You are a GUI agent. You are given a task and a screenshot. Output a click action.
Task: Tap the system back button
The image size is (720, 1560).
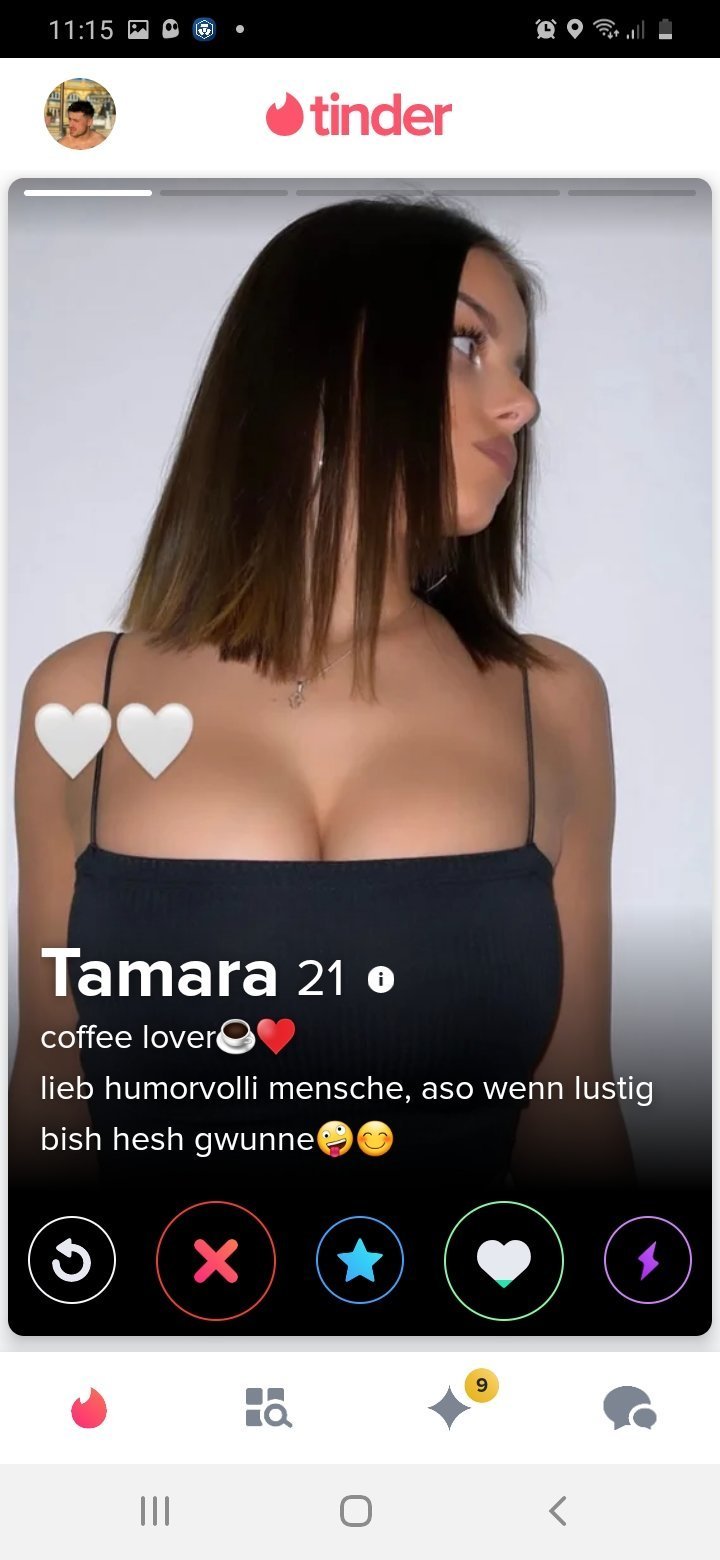tap(558, 1510)
